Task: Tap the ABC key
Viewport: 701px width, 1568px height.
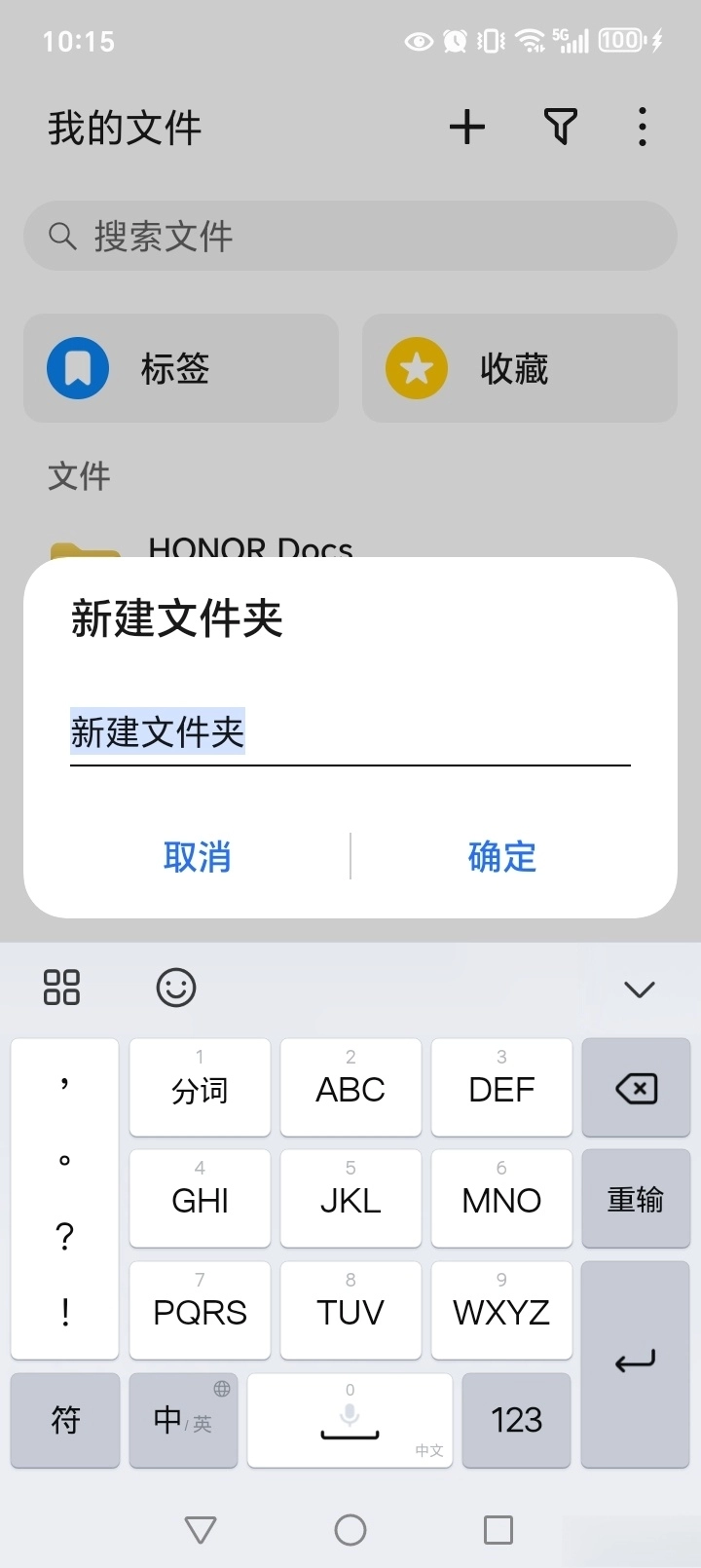Action: (x=350, y=1087)
